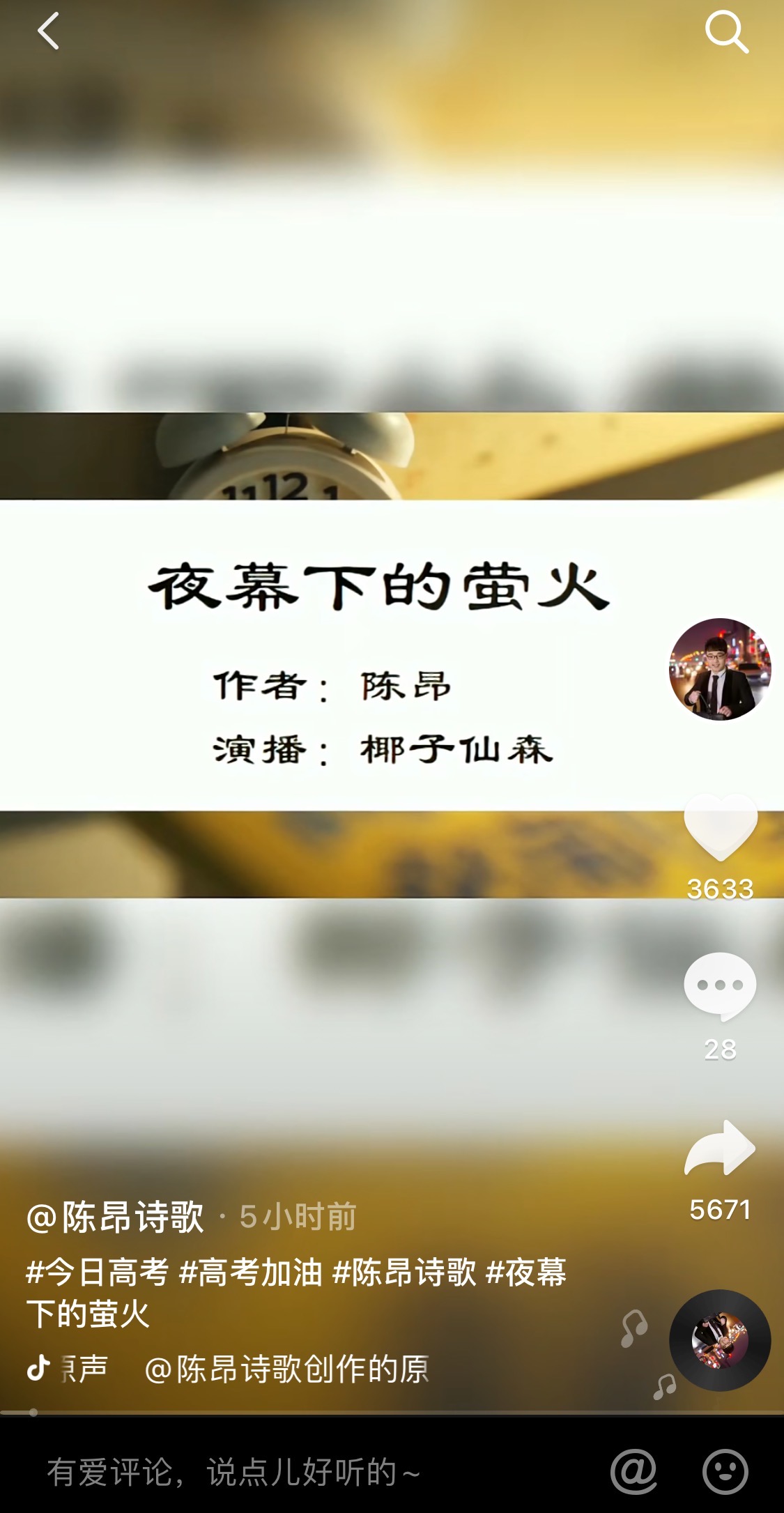Tap the comment field 有爱评论
784x1513 pixels.
(x=233, y=1473)
